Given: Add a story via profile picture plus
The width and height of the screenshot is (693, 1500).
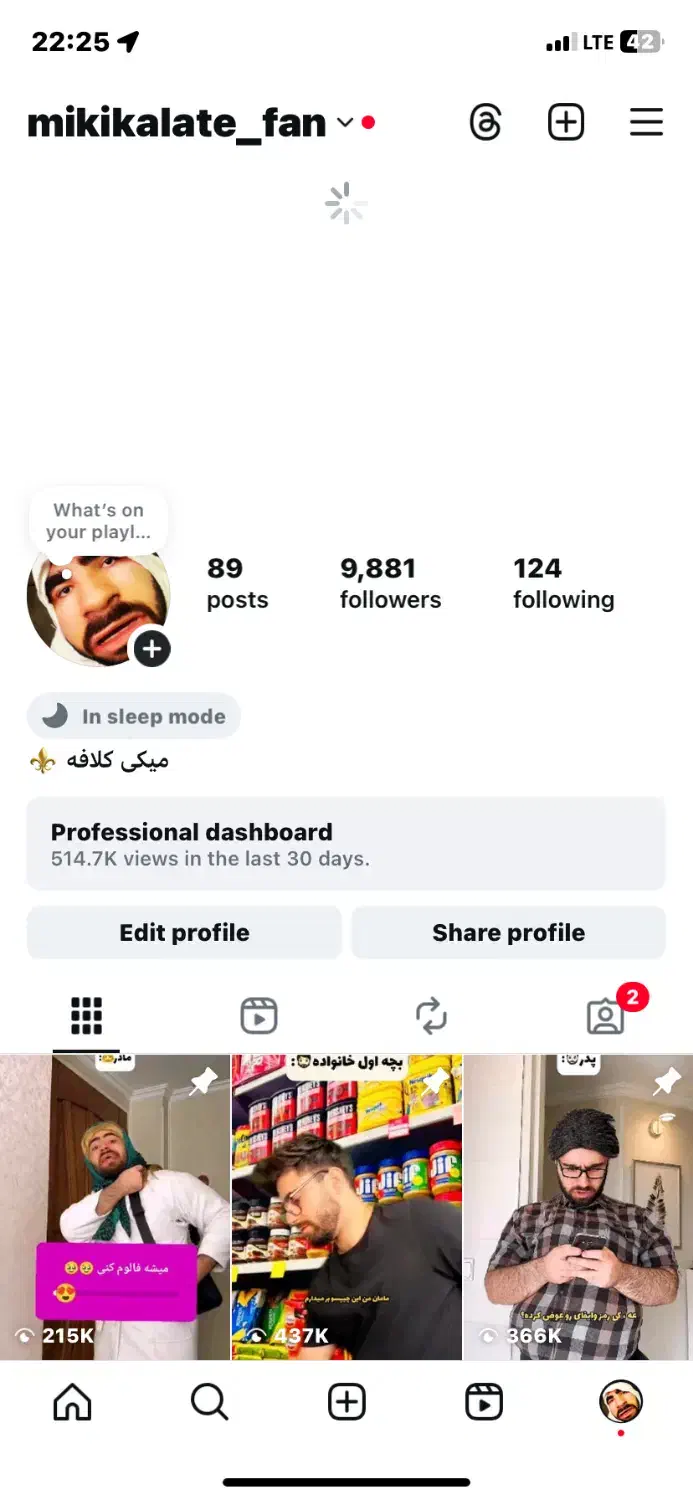Looking at the screenshot, I should (x=152, y=648).
